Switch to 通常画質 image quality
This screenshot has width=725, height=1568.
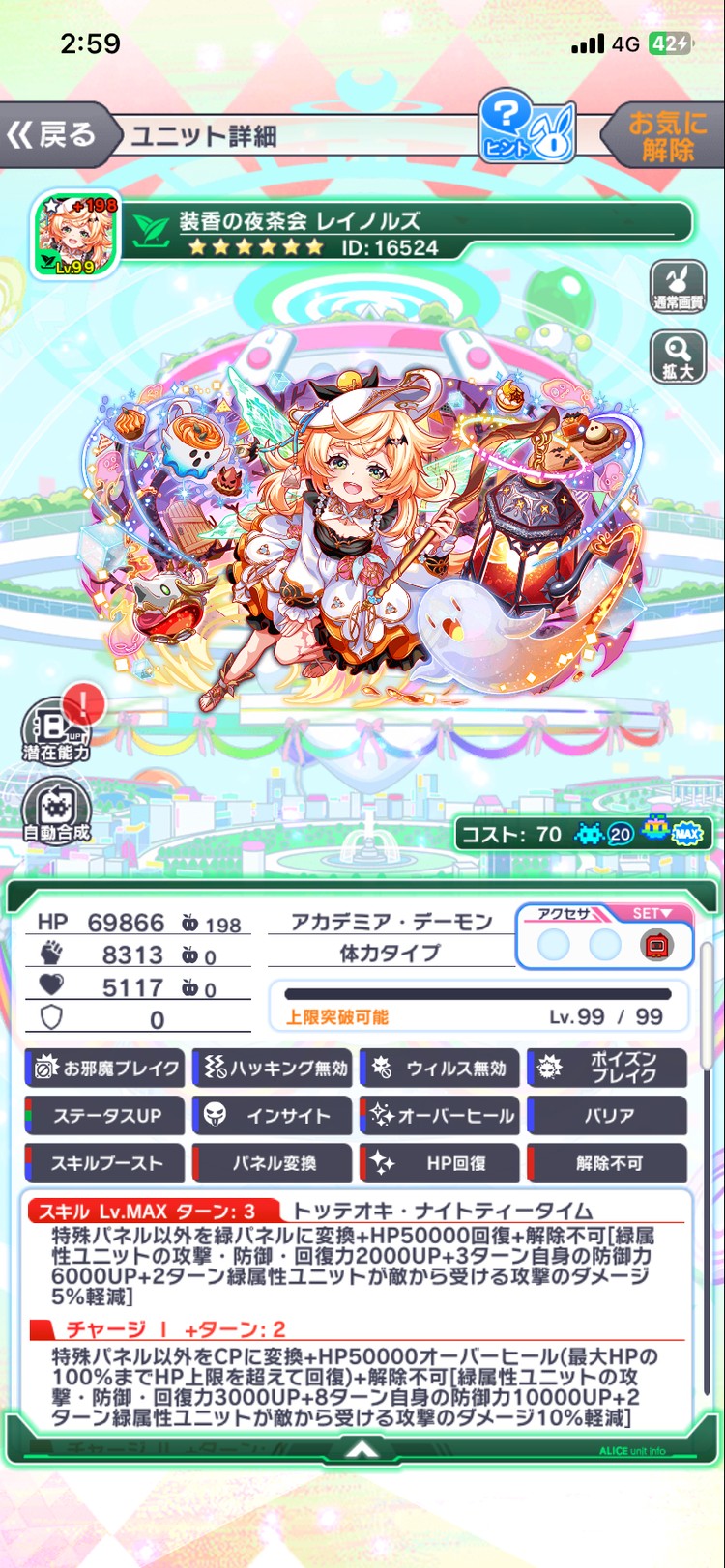(x=678, y=287)
